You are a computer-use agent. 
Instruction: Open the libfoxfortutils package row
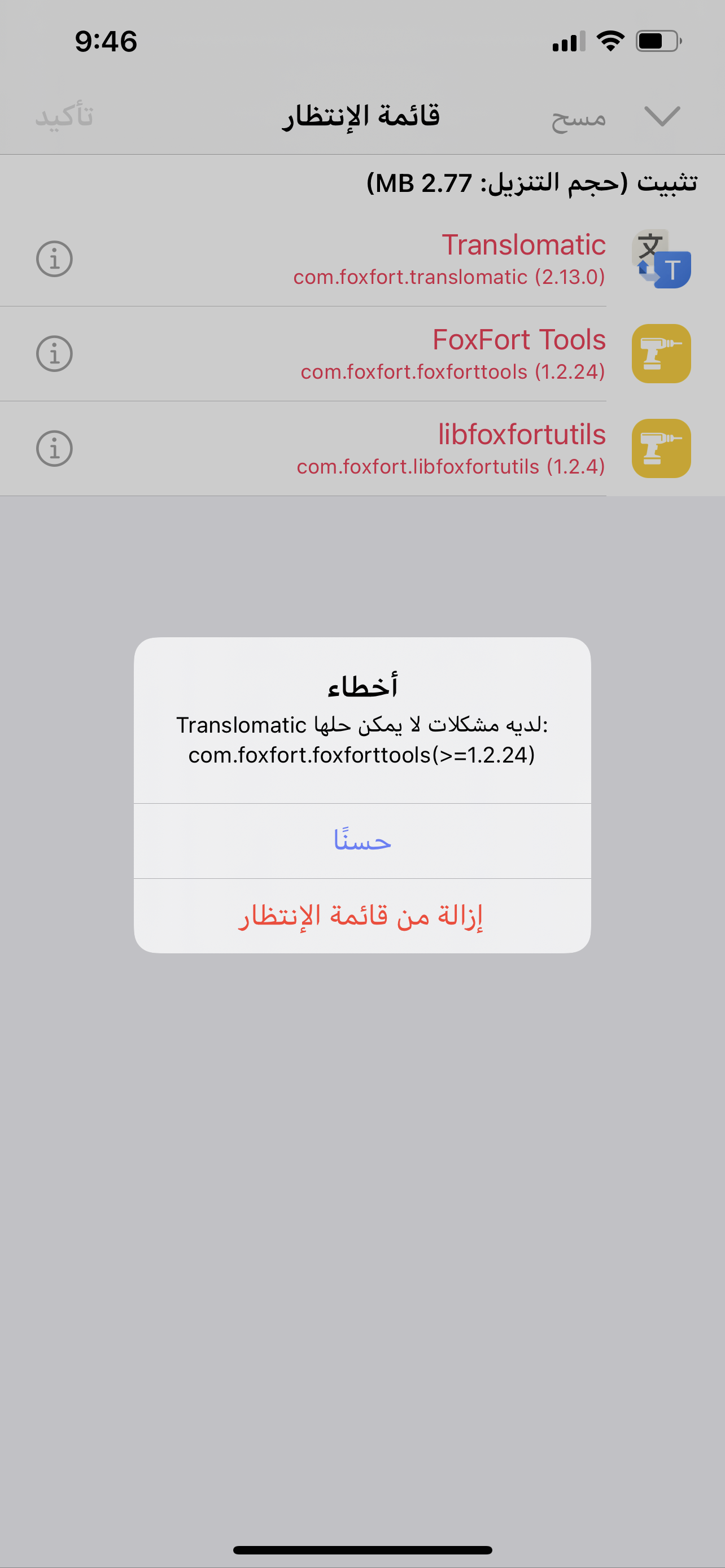pyautogui.click(x=451, y=449)
